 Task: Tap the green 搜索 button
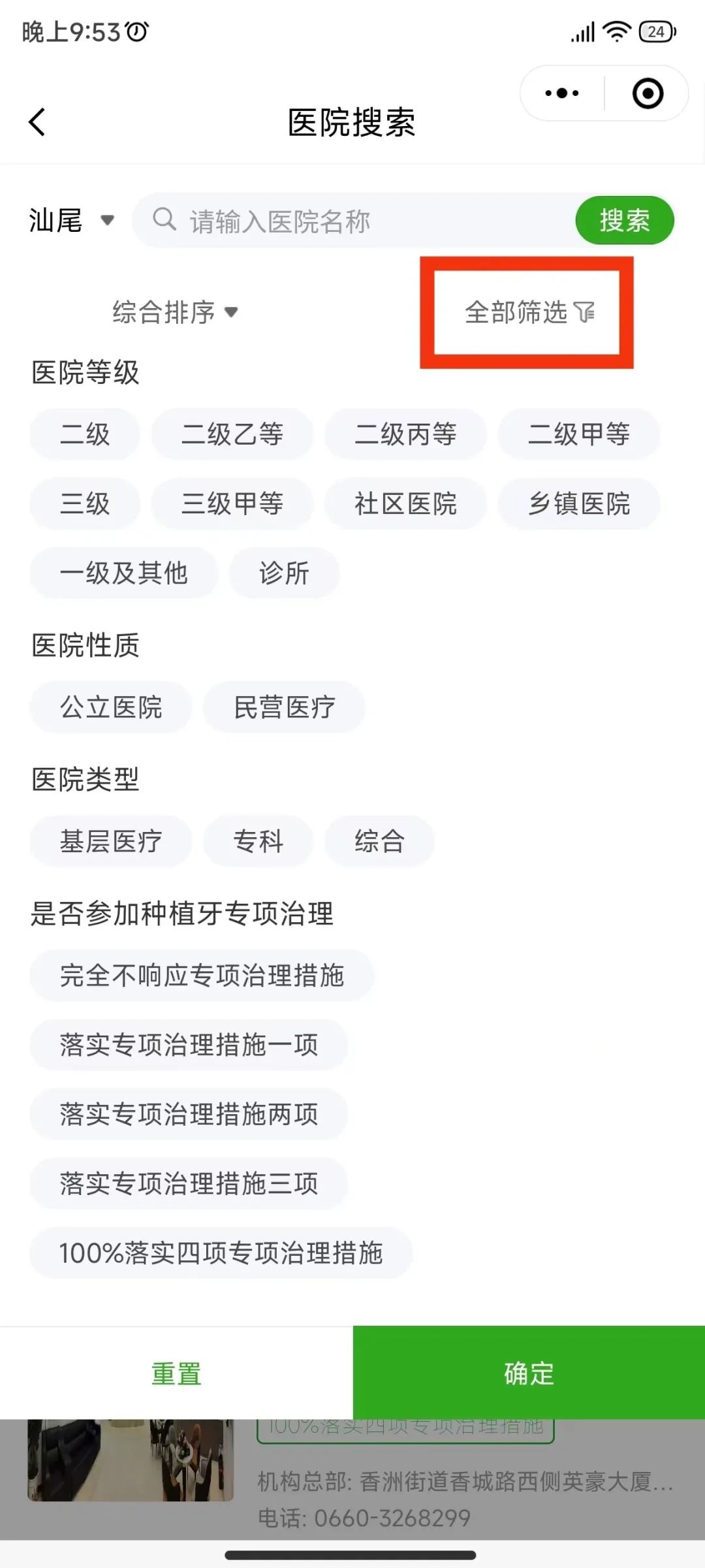coord(624,221)
